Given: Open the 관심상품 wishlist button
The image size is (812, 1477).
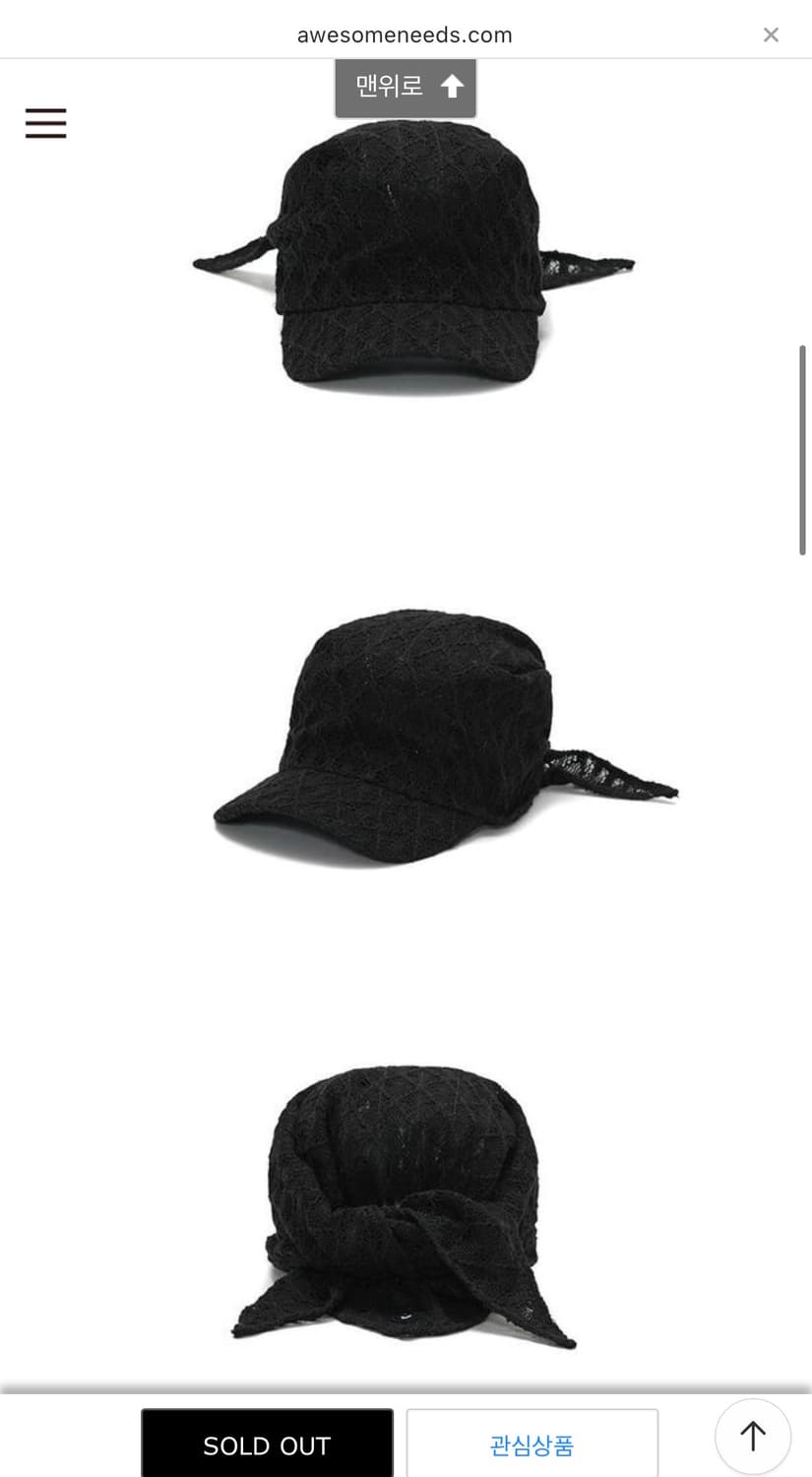Looking at the screenshot, I should 531,1445.
